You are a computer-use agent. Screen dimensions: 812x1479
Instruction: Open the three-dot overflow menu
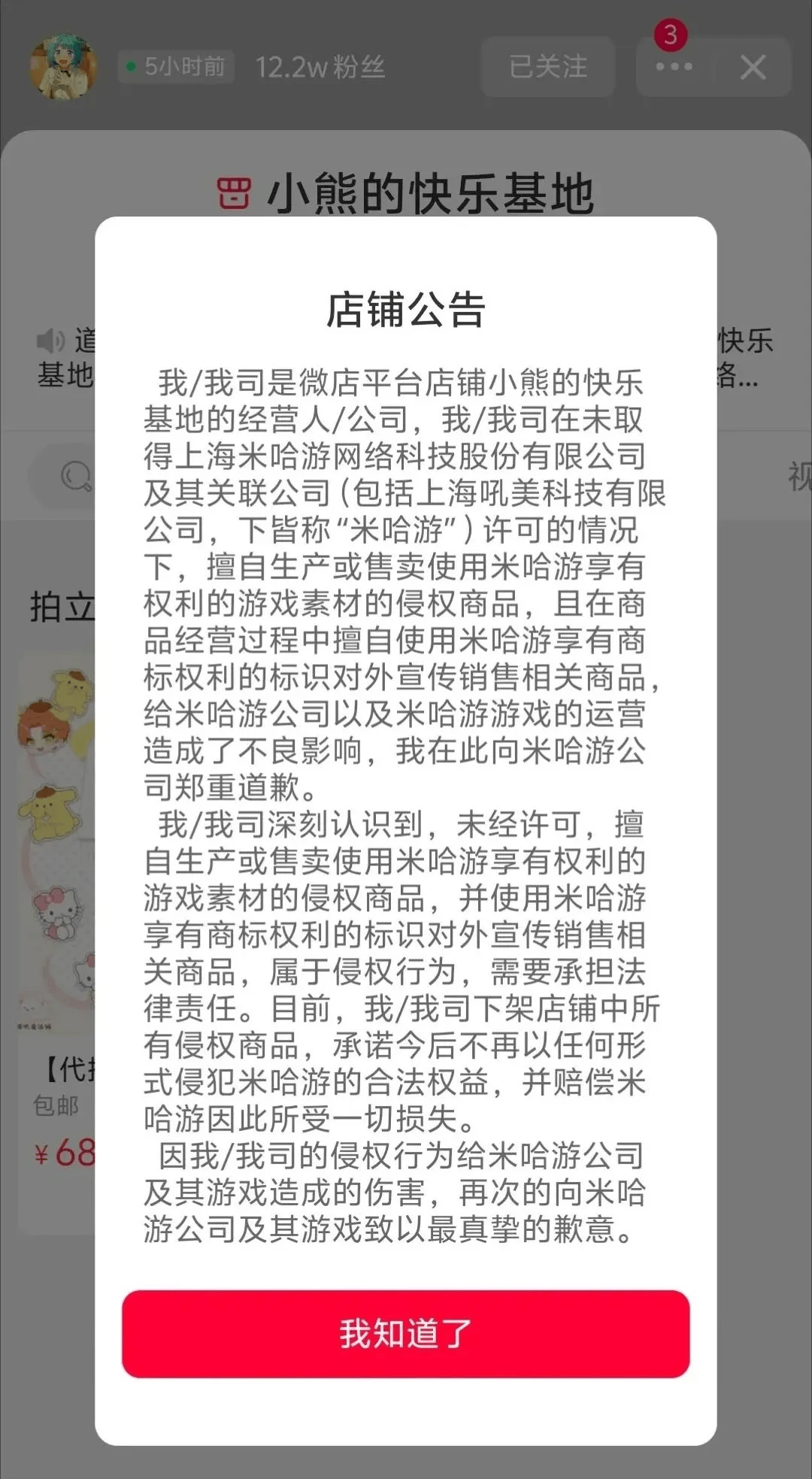pyautogui.click(x=674, y=66)
